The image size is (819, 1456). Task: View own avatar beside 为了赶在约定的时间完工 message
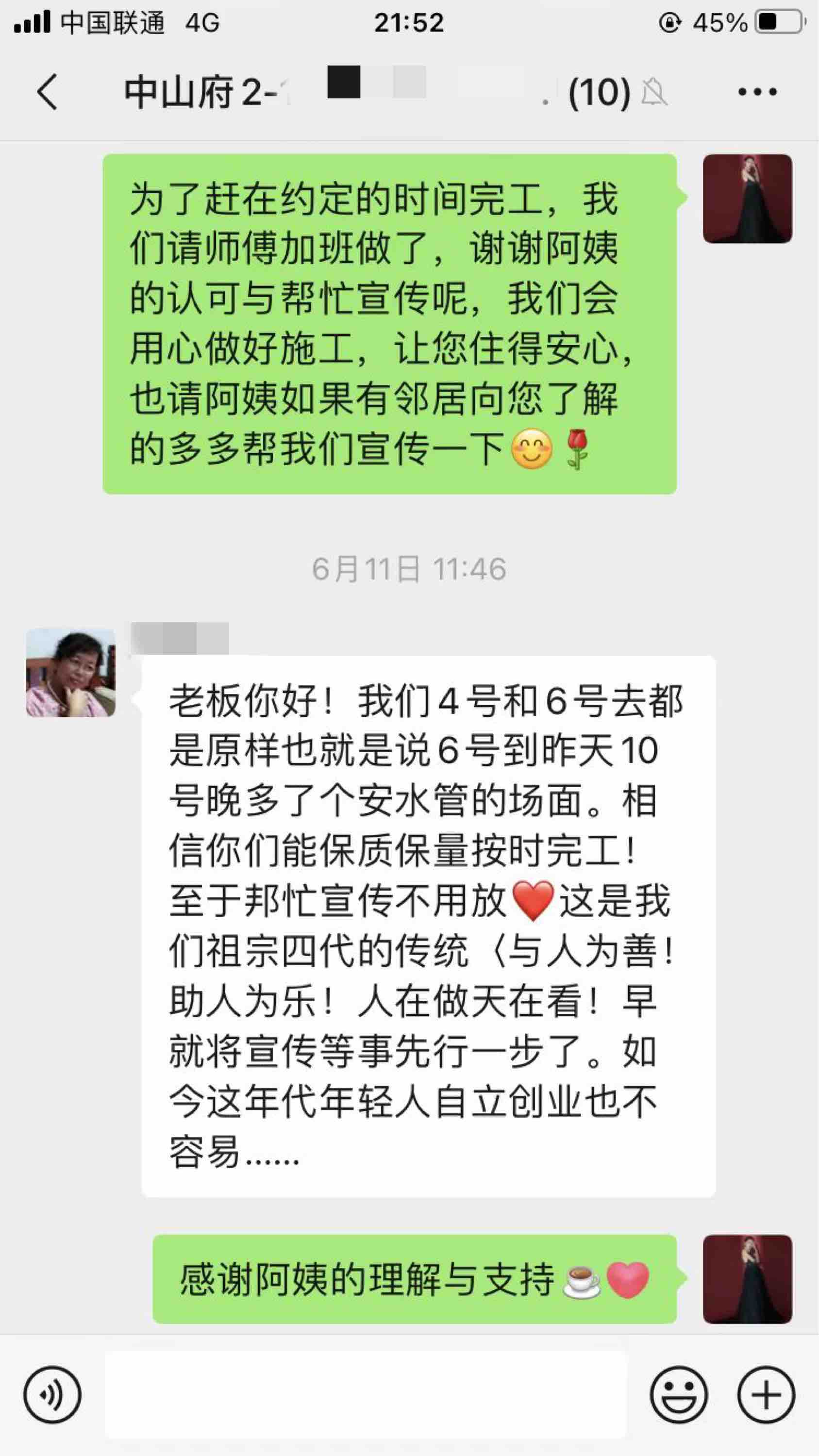[747, 199]
